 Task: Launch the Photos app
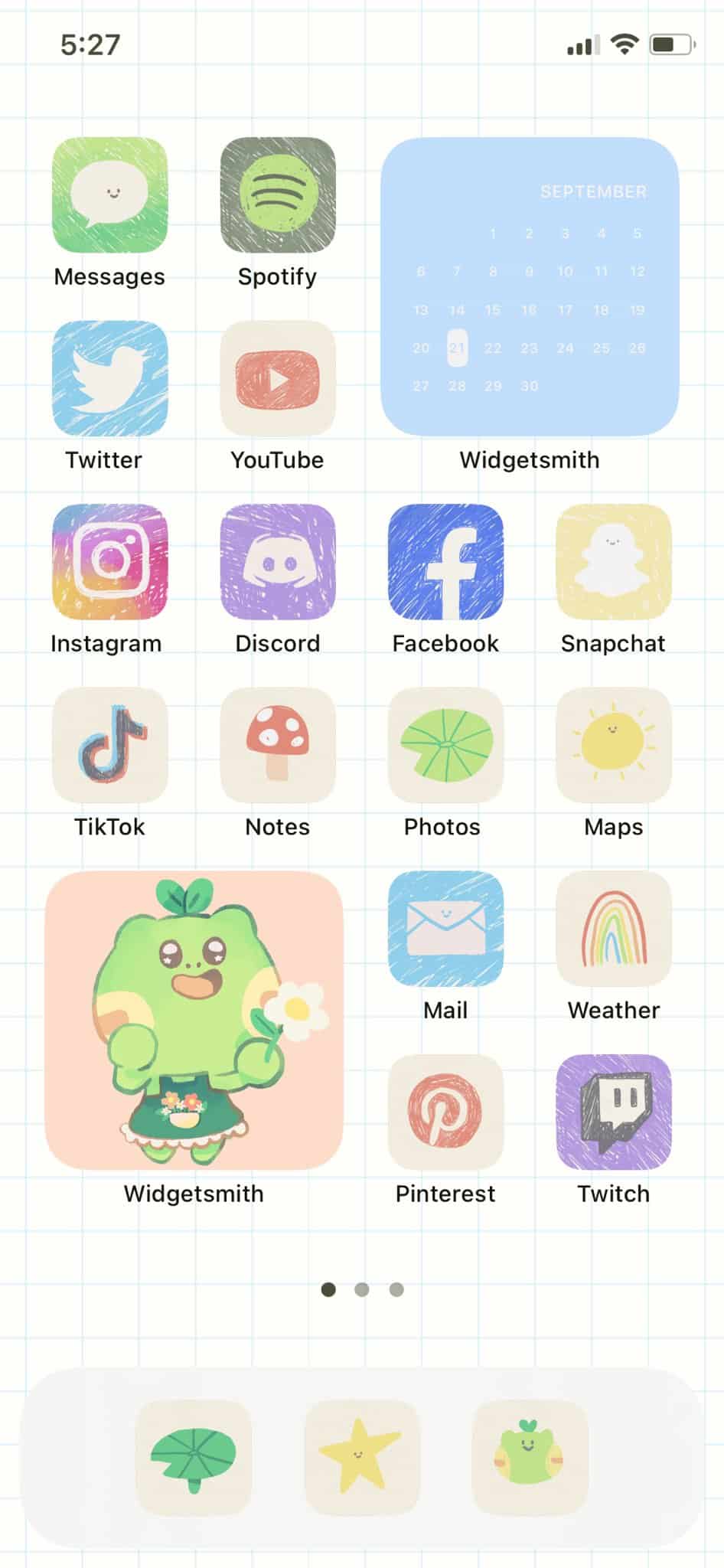tap(445, 745)
